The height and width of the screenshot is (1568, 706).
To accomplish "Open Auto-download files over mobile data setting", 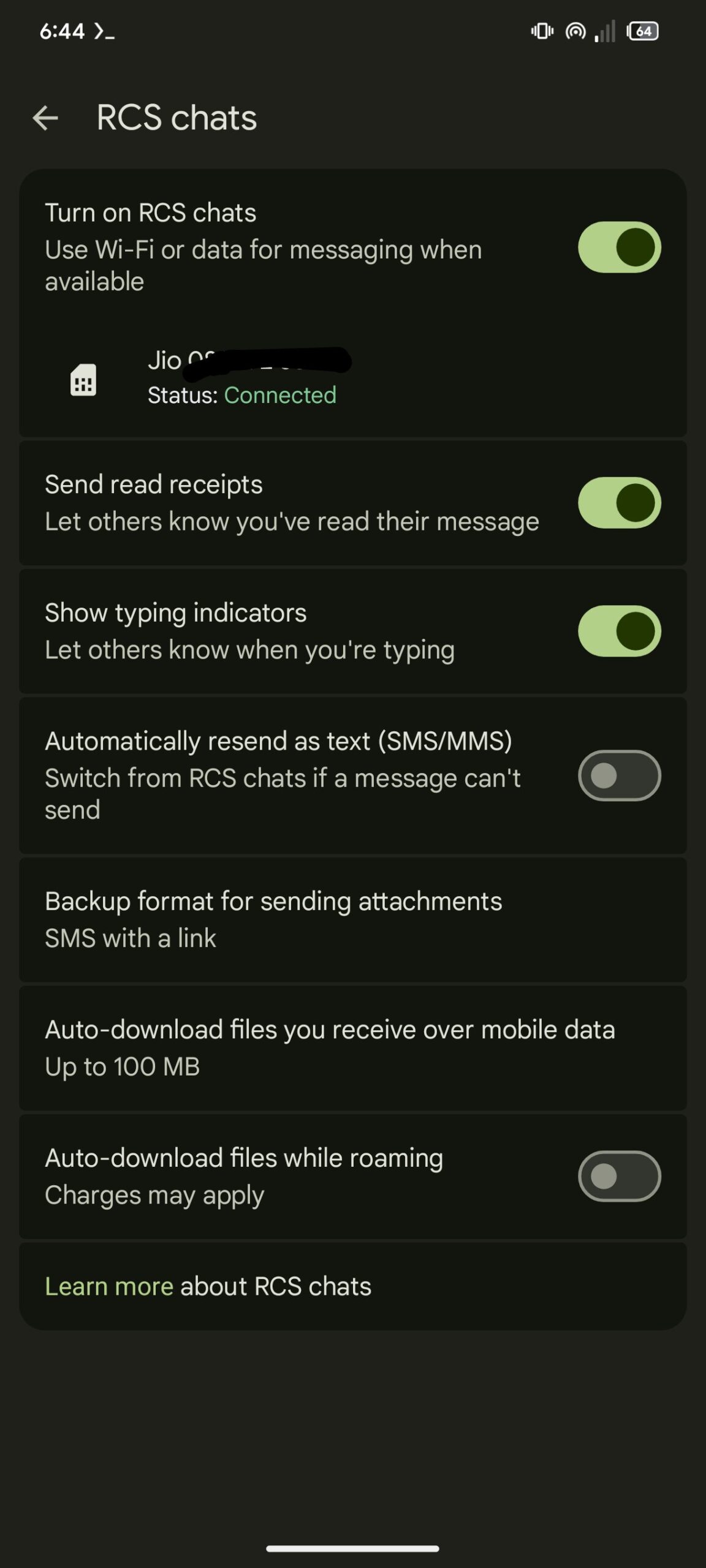I will coord(353,1048).
